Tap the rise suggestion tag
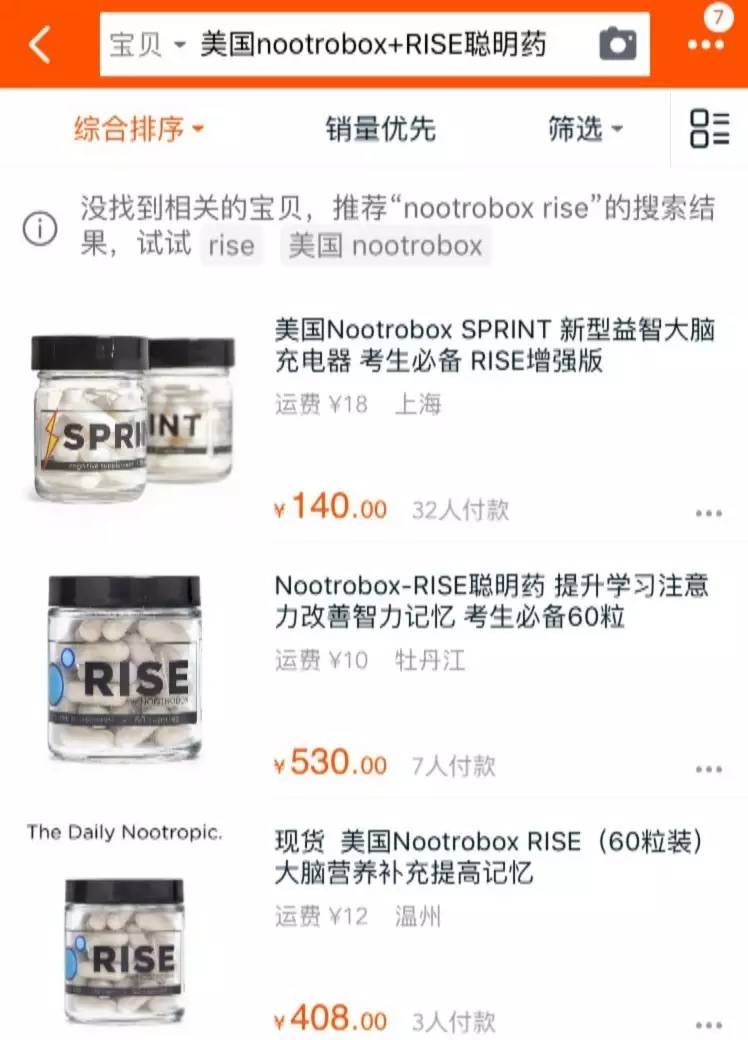This screenshot has width=748, height=1040. coord(231,246)
